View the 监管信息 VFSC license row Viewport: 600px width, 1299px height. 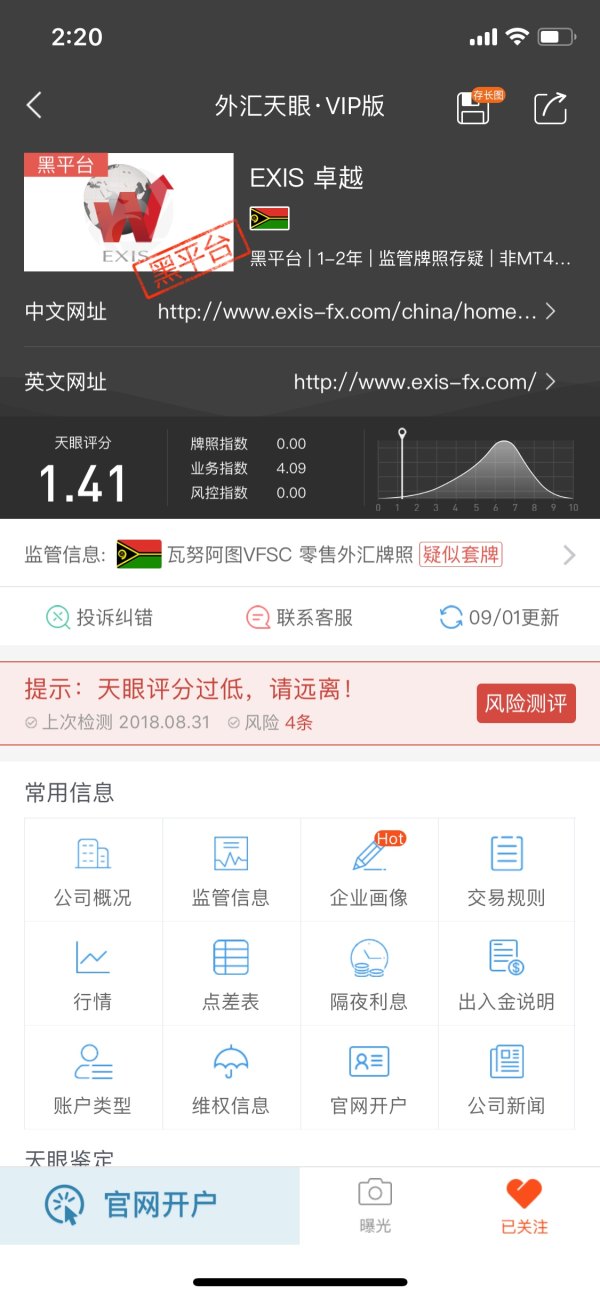[300, 555]
